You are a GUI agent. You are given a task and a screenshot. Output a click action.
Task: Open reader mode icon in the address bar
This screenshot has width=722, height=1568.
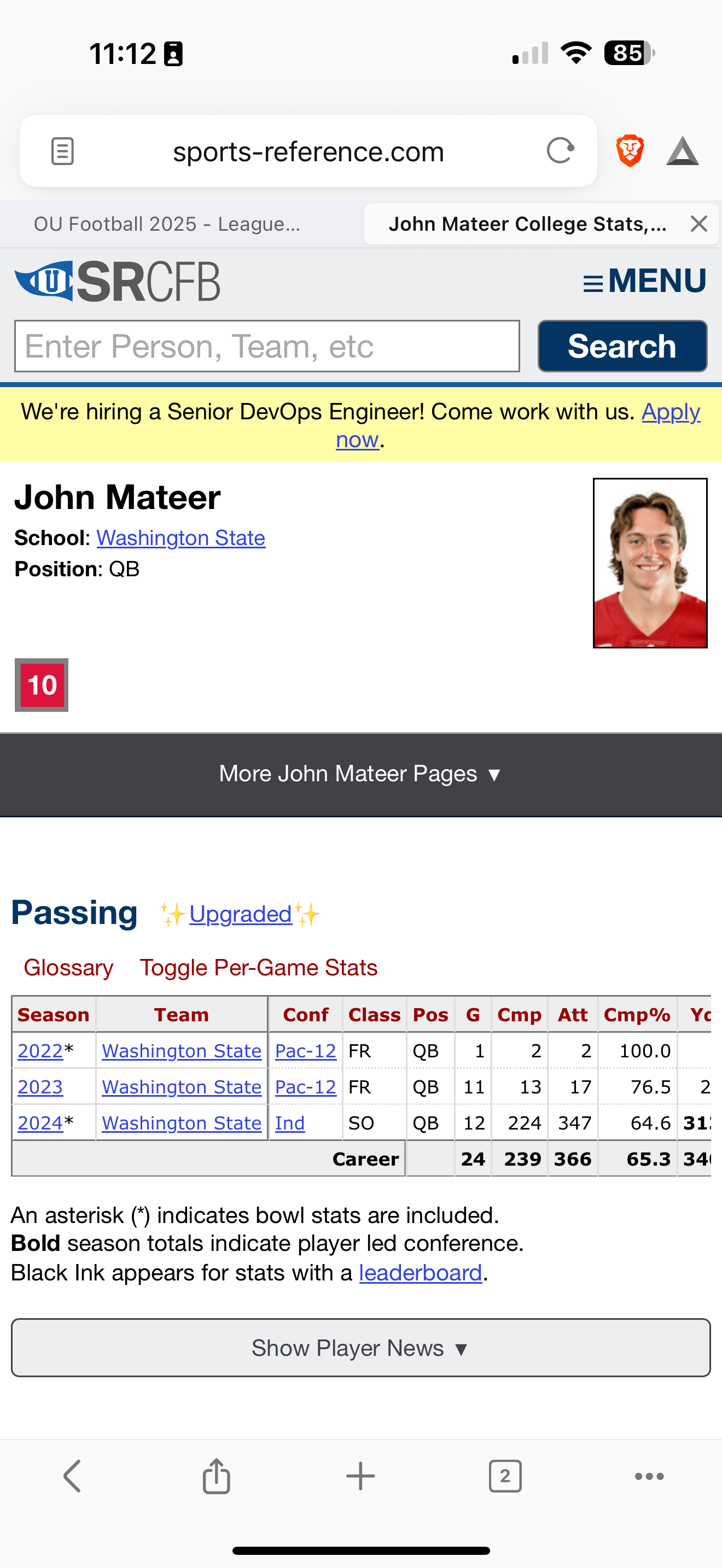pyautogui.click(x=62, y=151)
